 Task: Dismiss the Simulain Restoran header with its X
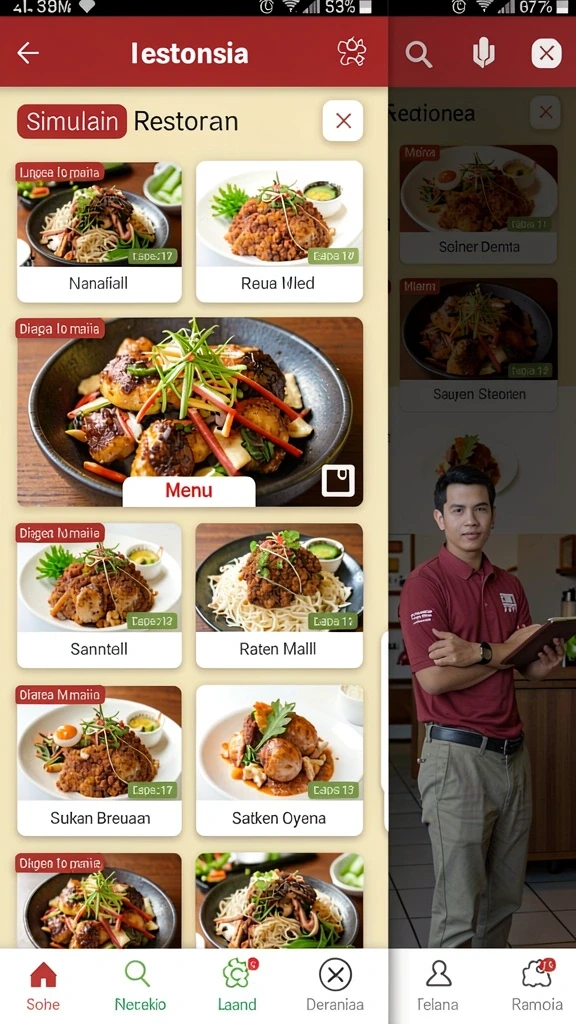343,121
